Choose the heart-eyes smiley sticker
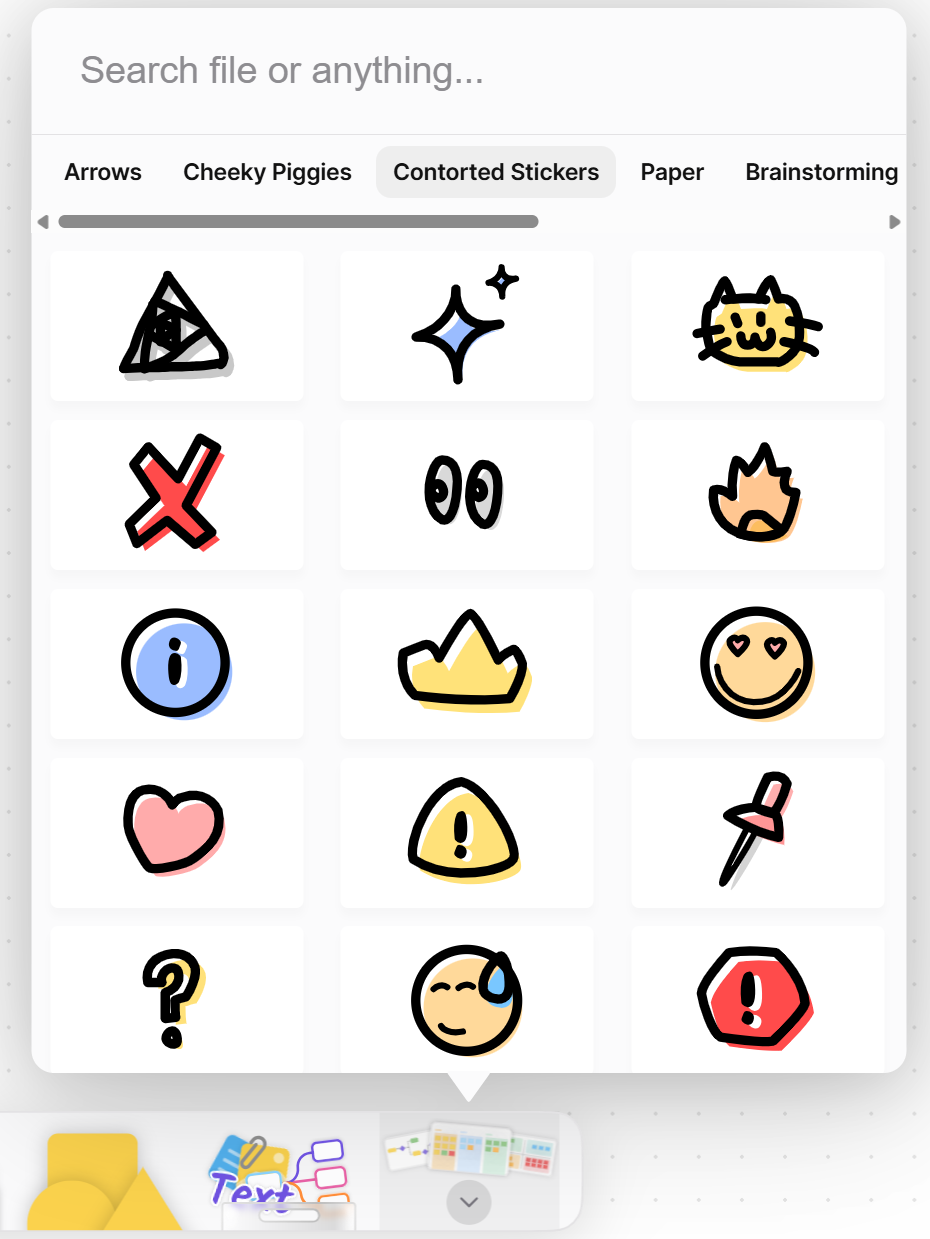This screenshot has width=930, height=1239. click(757, 663)
